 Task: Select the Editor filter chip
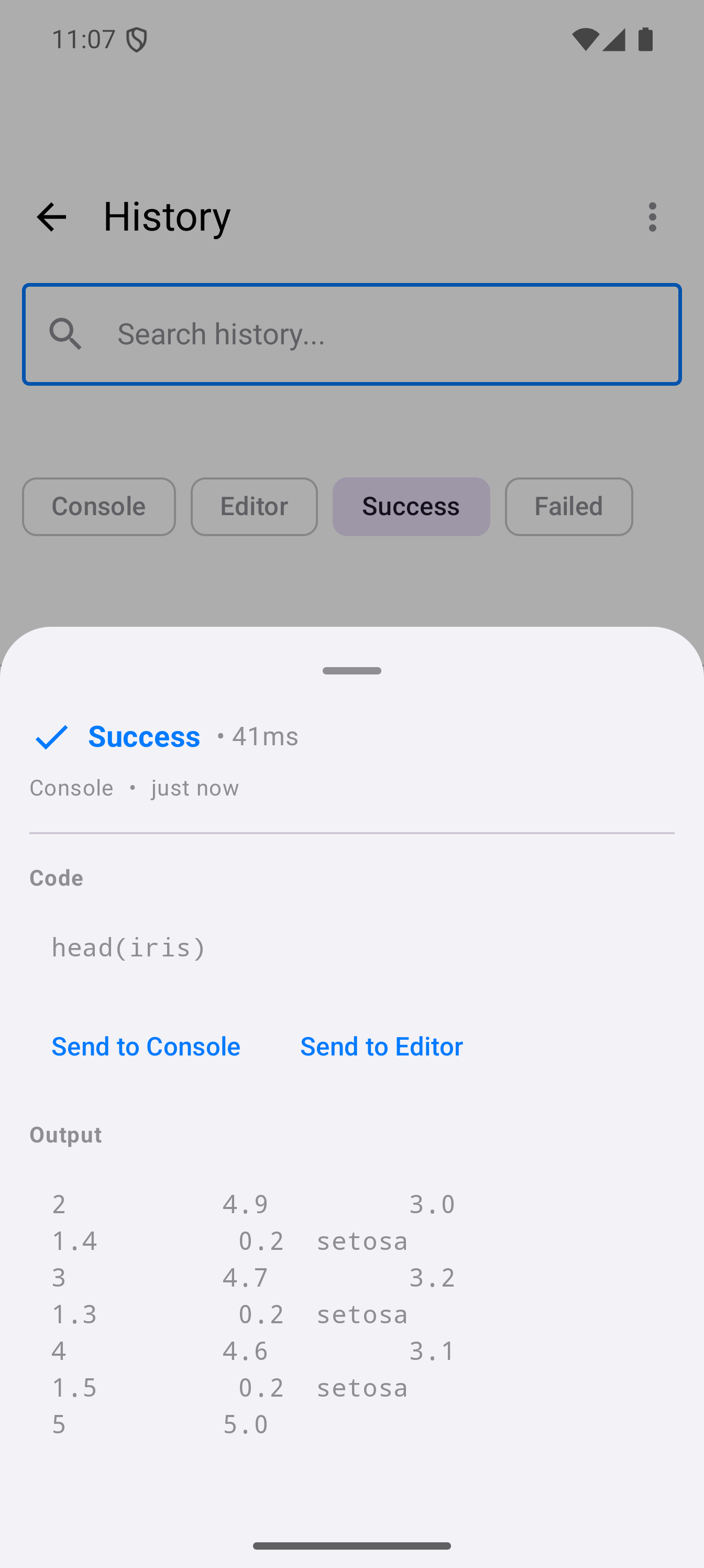pyautogui.click(x=254, y=506)
